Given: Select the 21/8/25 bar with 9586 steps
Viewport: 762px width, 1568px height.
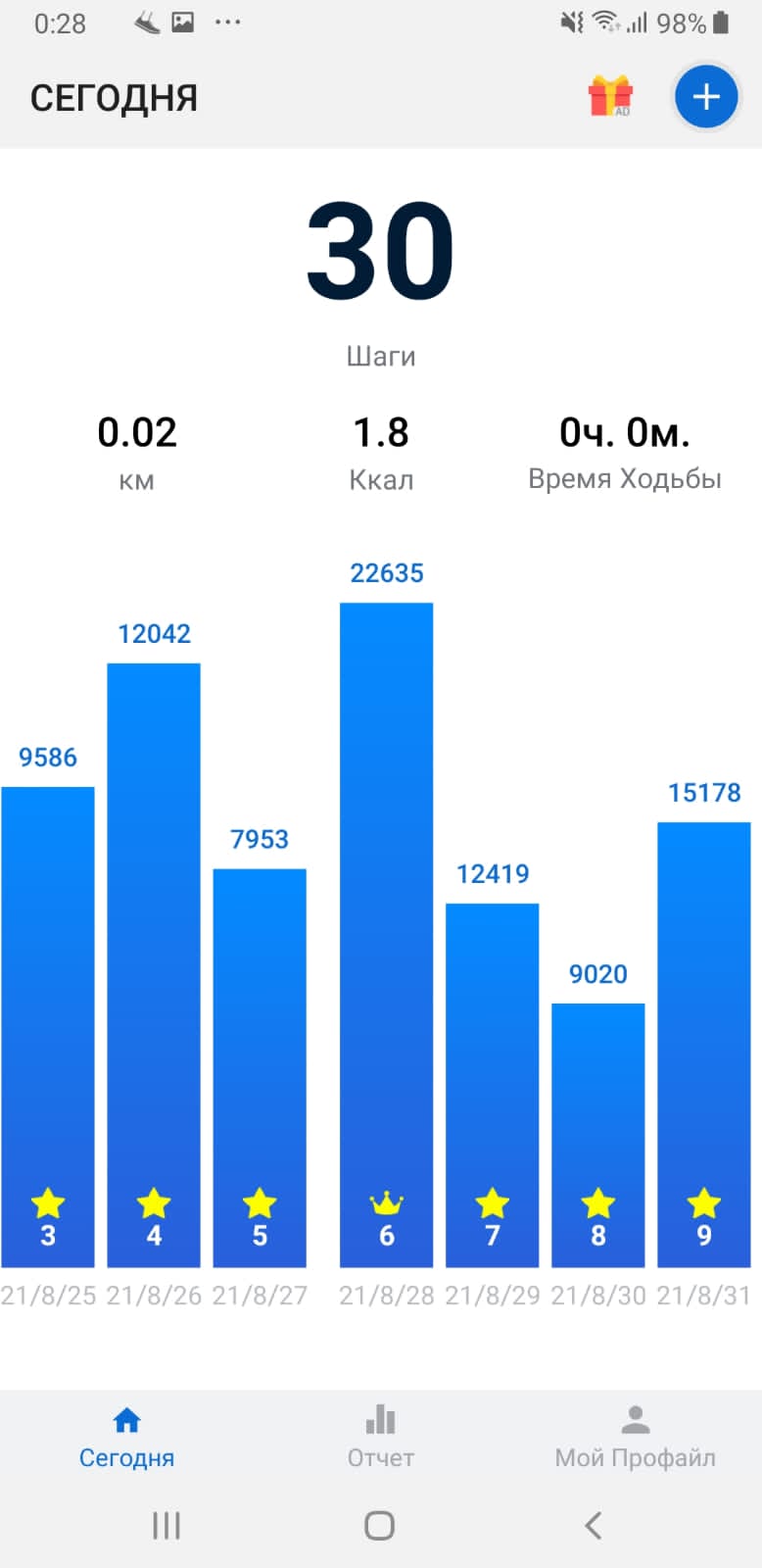Looking at the screenshot, I should coord(48,1027).
